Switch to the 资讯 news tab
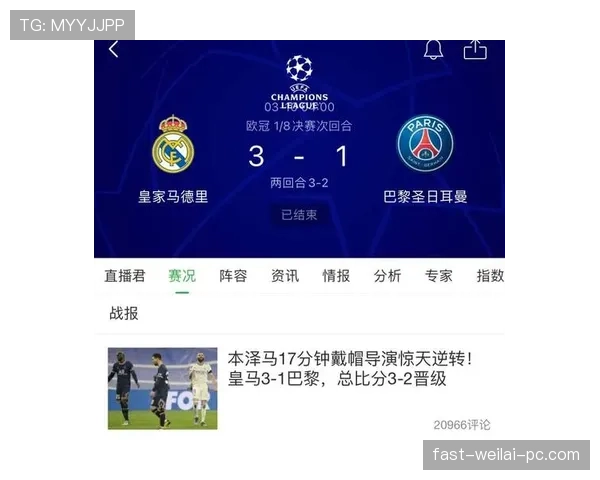Screen dimensions: 600x480 pyautogui.click(x=285, y=276)
